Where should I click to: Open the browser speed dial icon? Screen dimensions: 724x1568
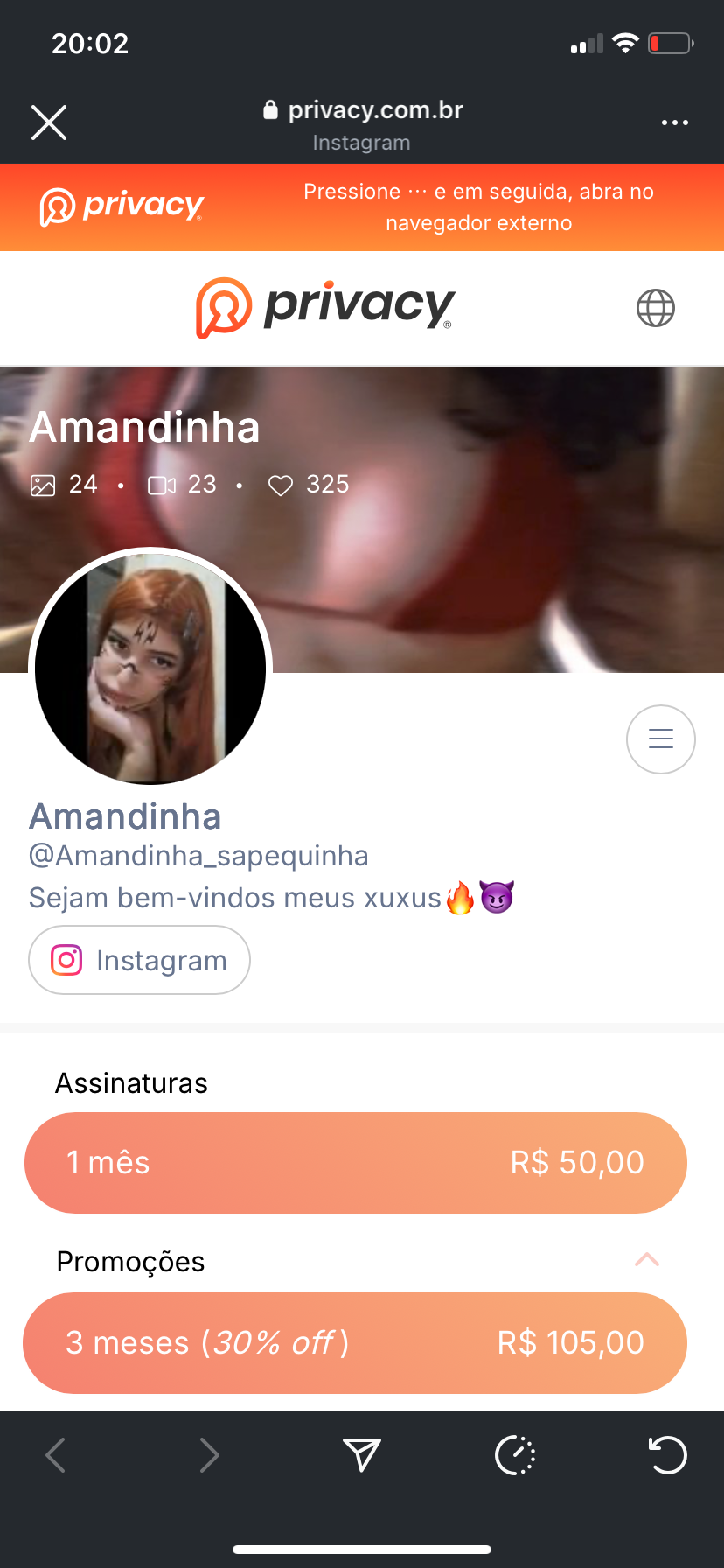coord(515,1455)
